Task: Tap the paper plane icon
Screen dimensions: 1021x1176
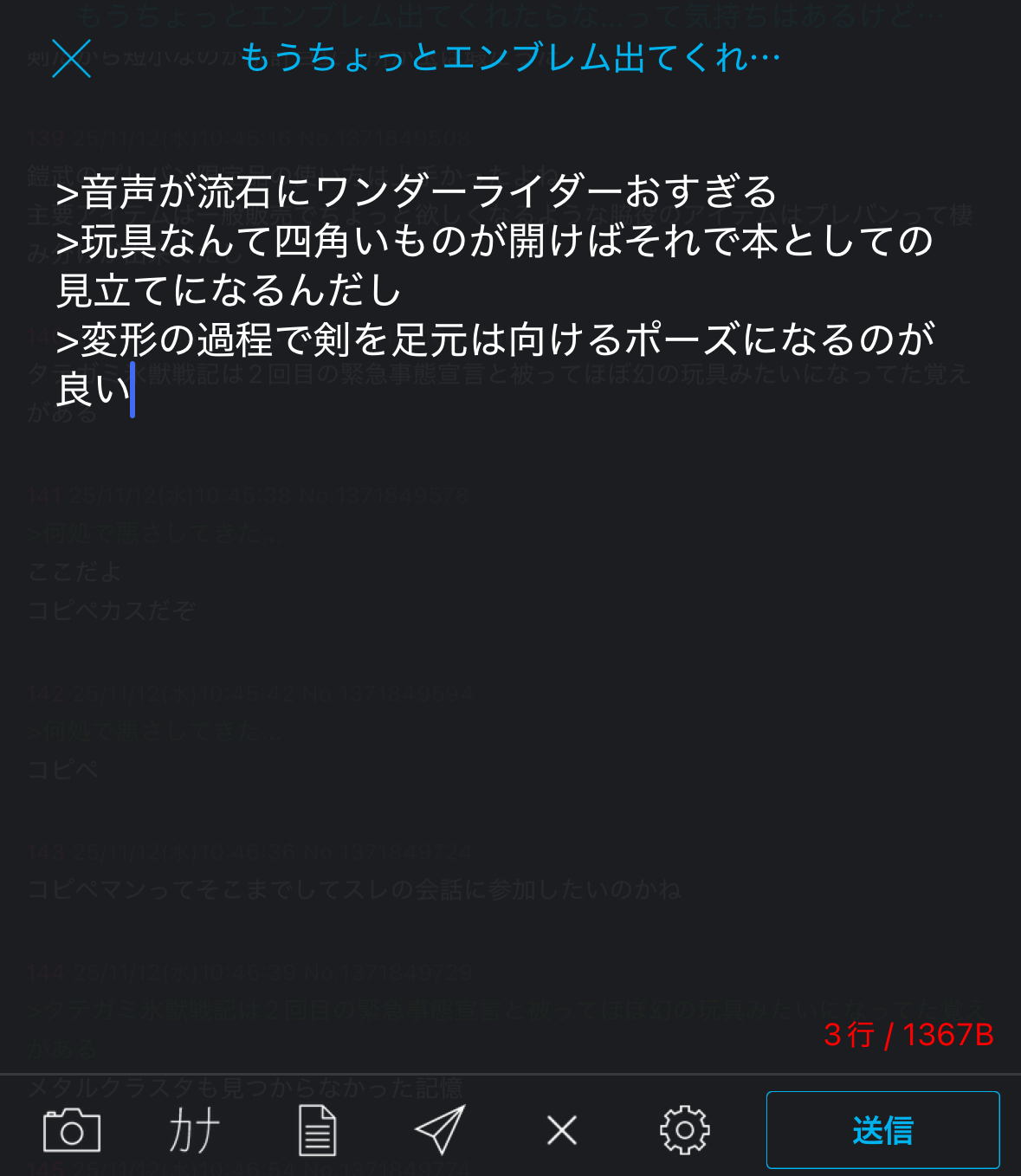Action: click(x=440, y=1130)
